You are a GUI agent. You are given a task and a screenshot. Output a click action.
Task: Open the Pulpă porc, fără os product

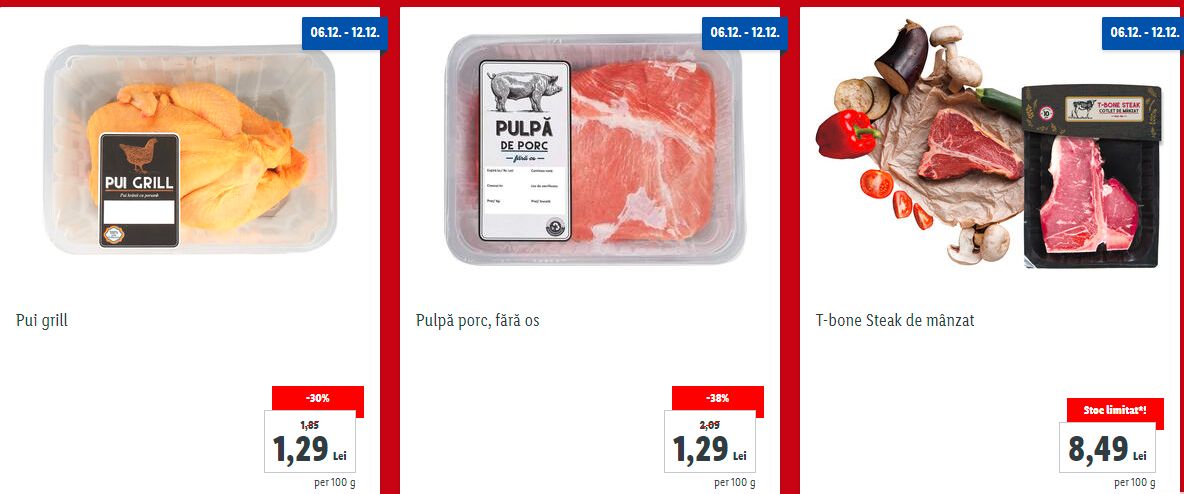click(x=477, y=321)
